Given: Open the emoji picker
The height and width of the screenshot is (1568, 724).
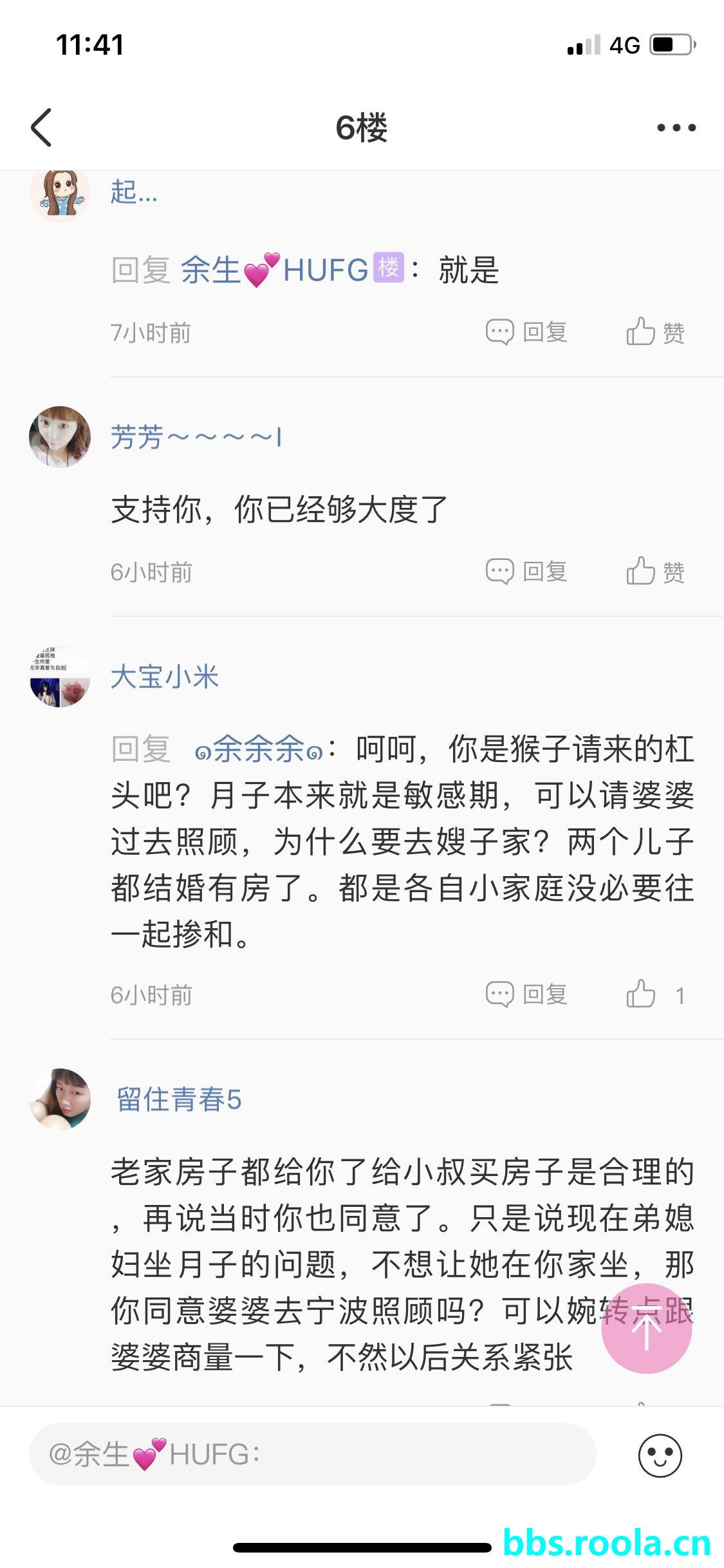Looking at the screenshot, I should pos(660,1455).
